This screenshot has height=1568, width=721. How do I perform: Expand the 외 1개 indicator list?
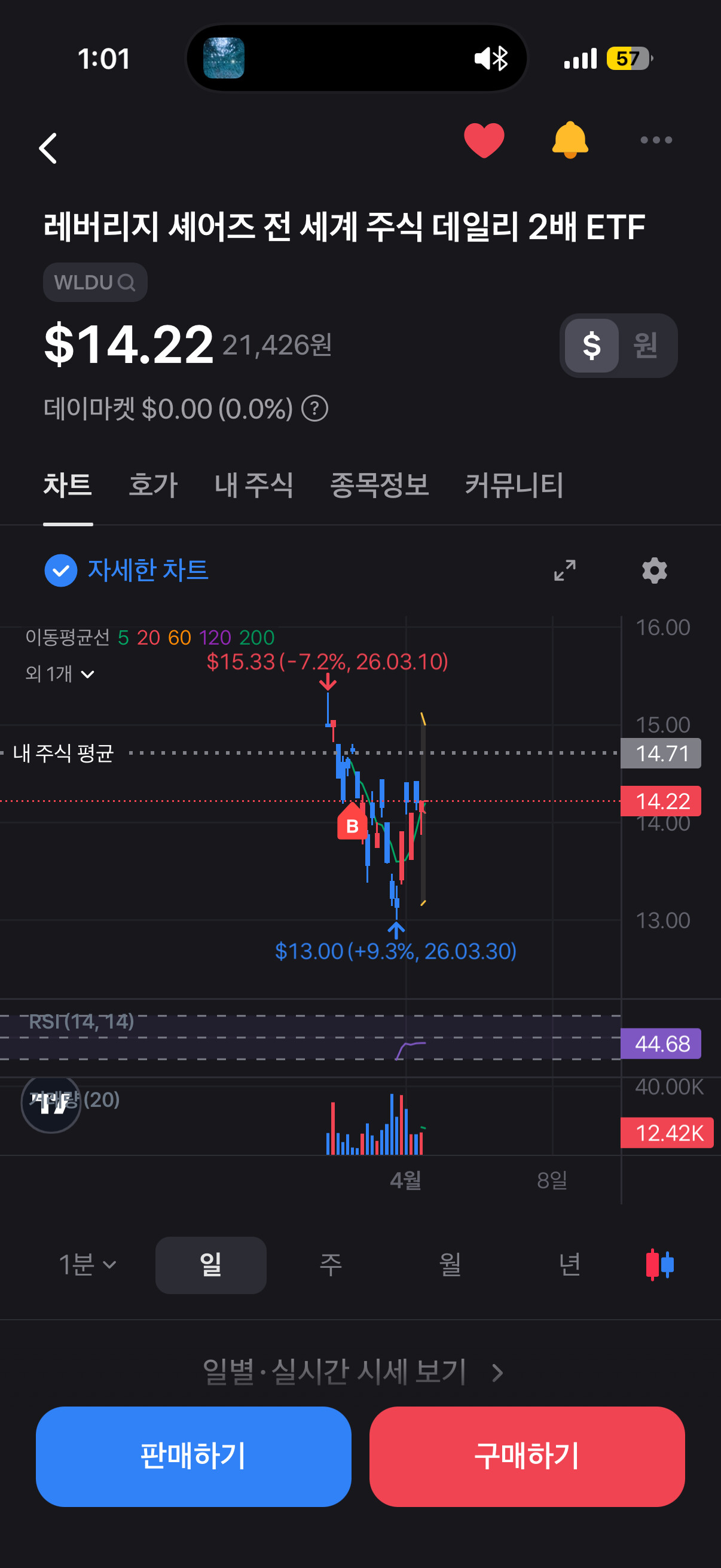point(60,674)
